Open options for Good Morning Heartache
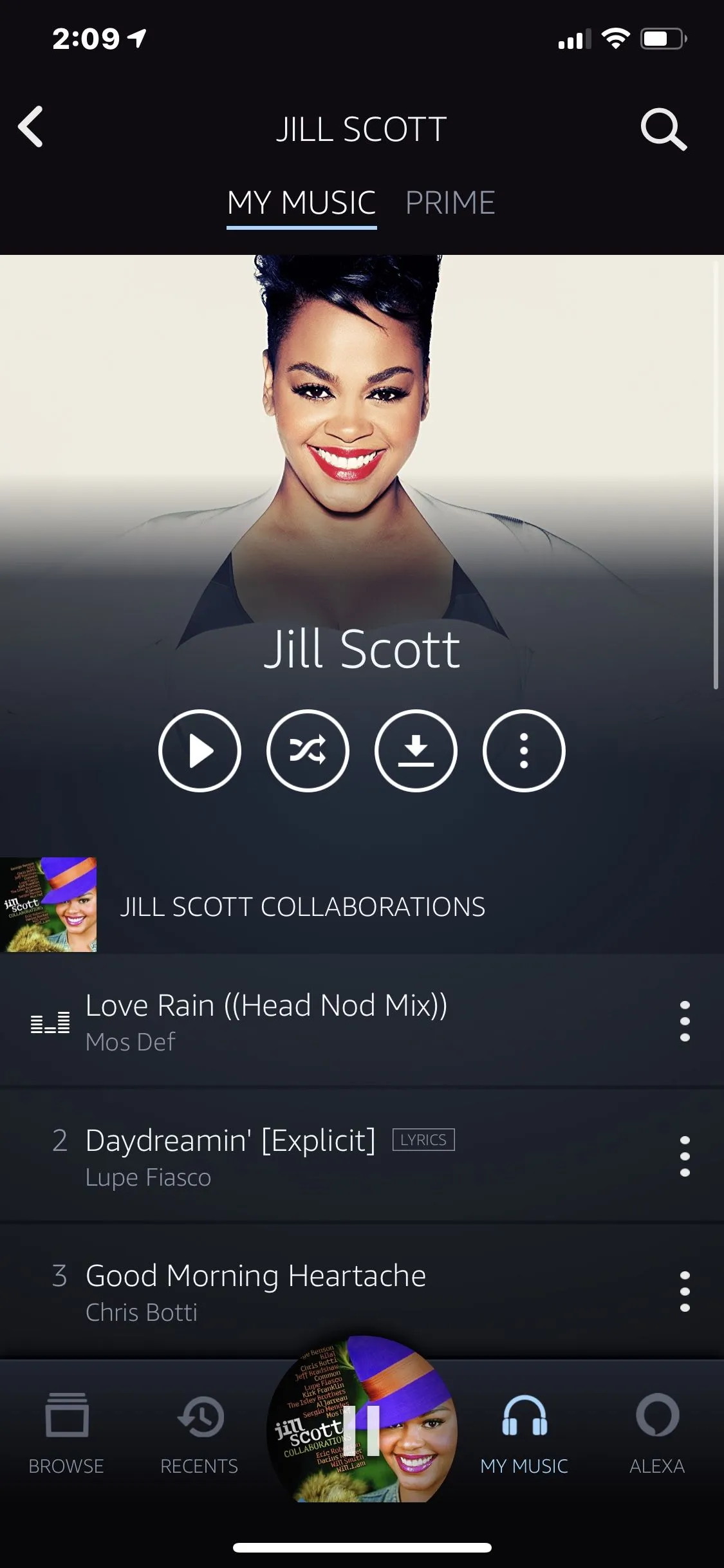The width and height of the screenshot is (724, 1568). click(685, 1291)
